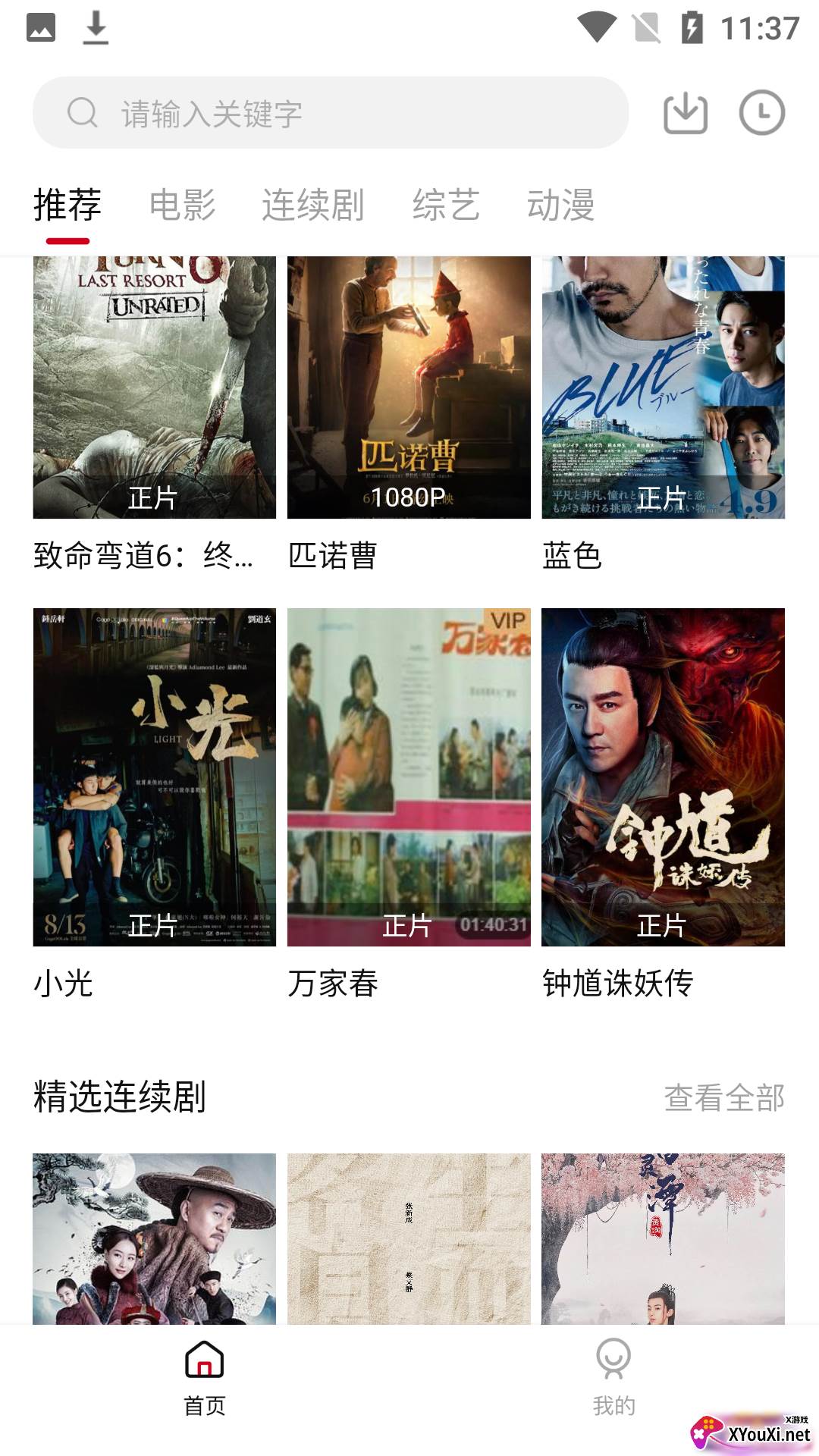Select the 推荐 tab
Screen dimensions: 819x1456
[x=67, y=206]
